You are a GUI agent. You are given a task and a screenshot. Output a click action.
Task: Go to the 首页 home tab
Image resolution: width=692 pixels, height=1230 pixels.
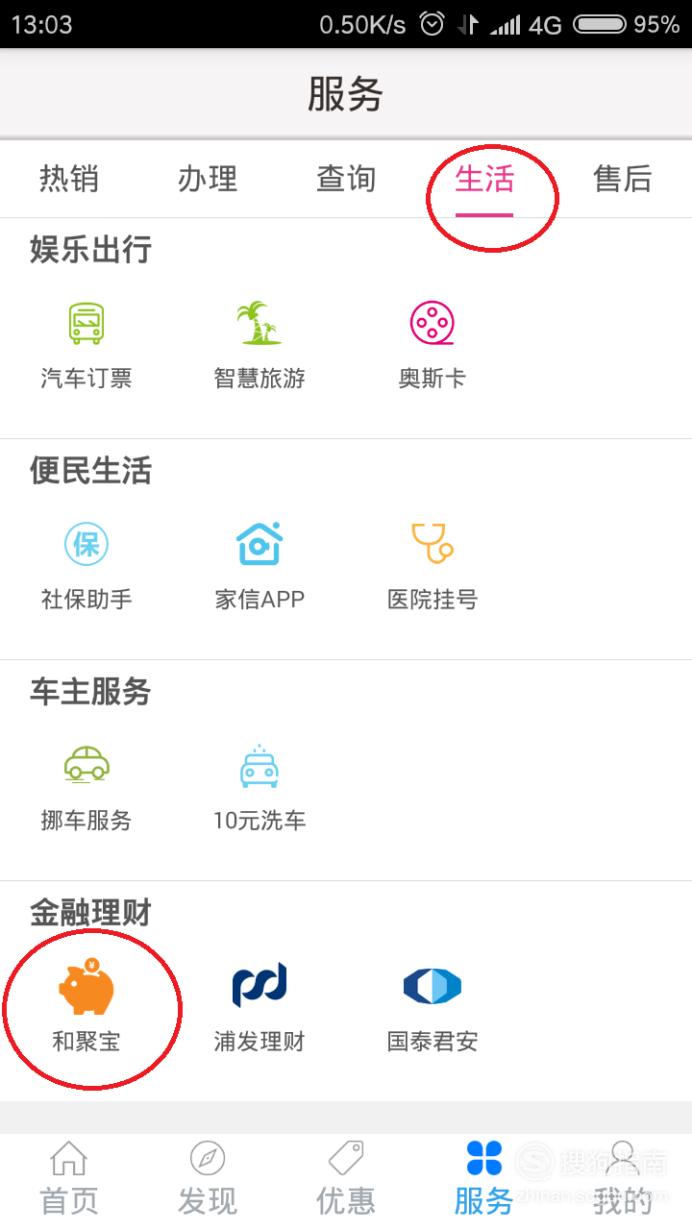(68, 1178)
